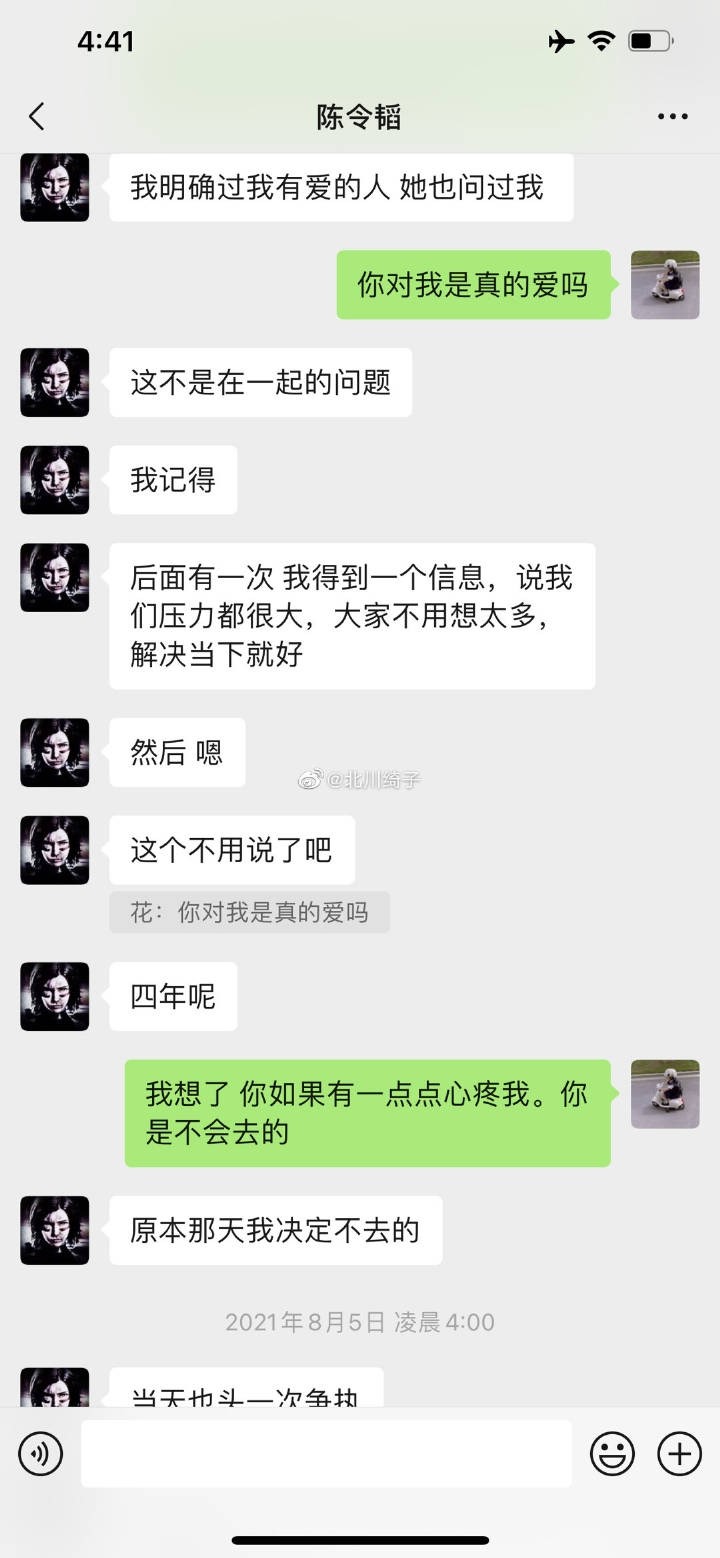Open the plus attachment menu
Viewport: 720px width, 1558px height.
(679, 1453)
